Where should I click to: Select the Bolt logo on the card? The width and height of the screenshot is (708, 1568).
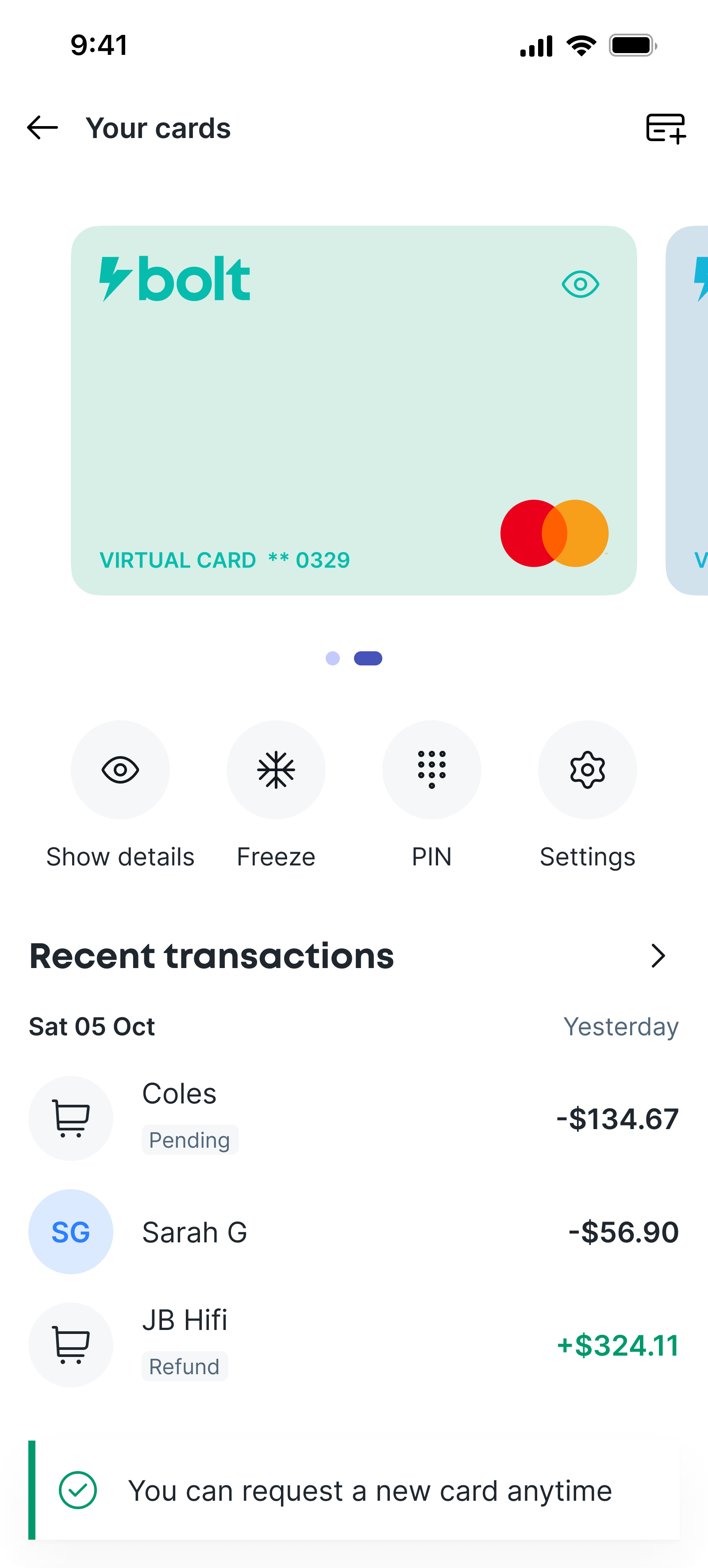[174, 279]
